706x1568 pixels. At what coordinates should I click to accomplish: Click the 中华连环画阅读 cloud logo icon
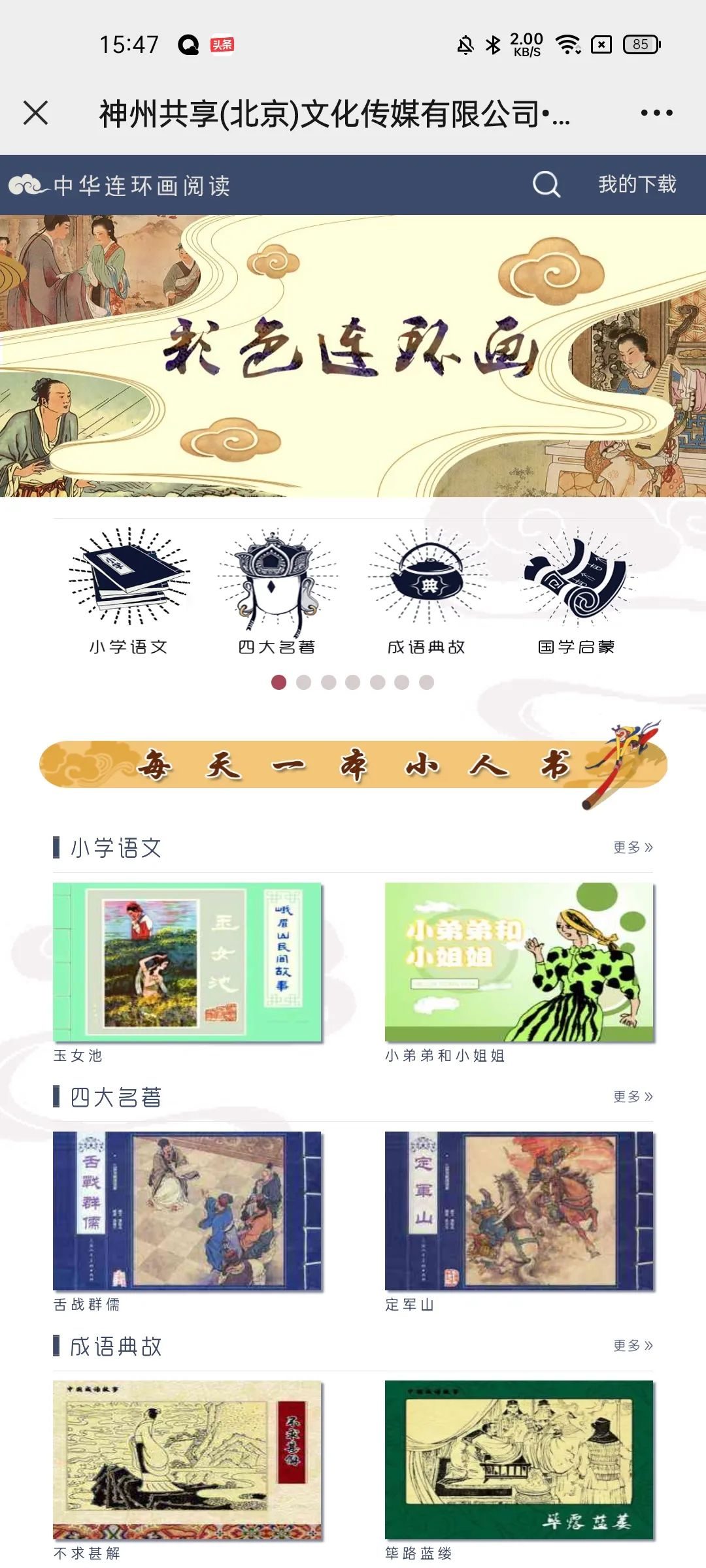click(29, 185)
